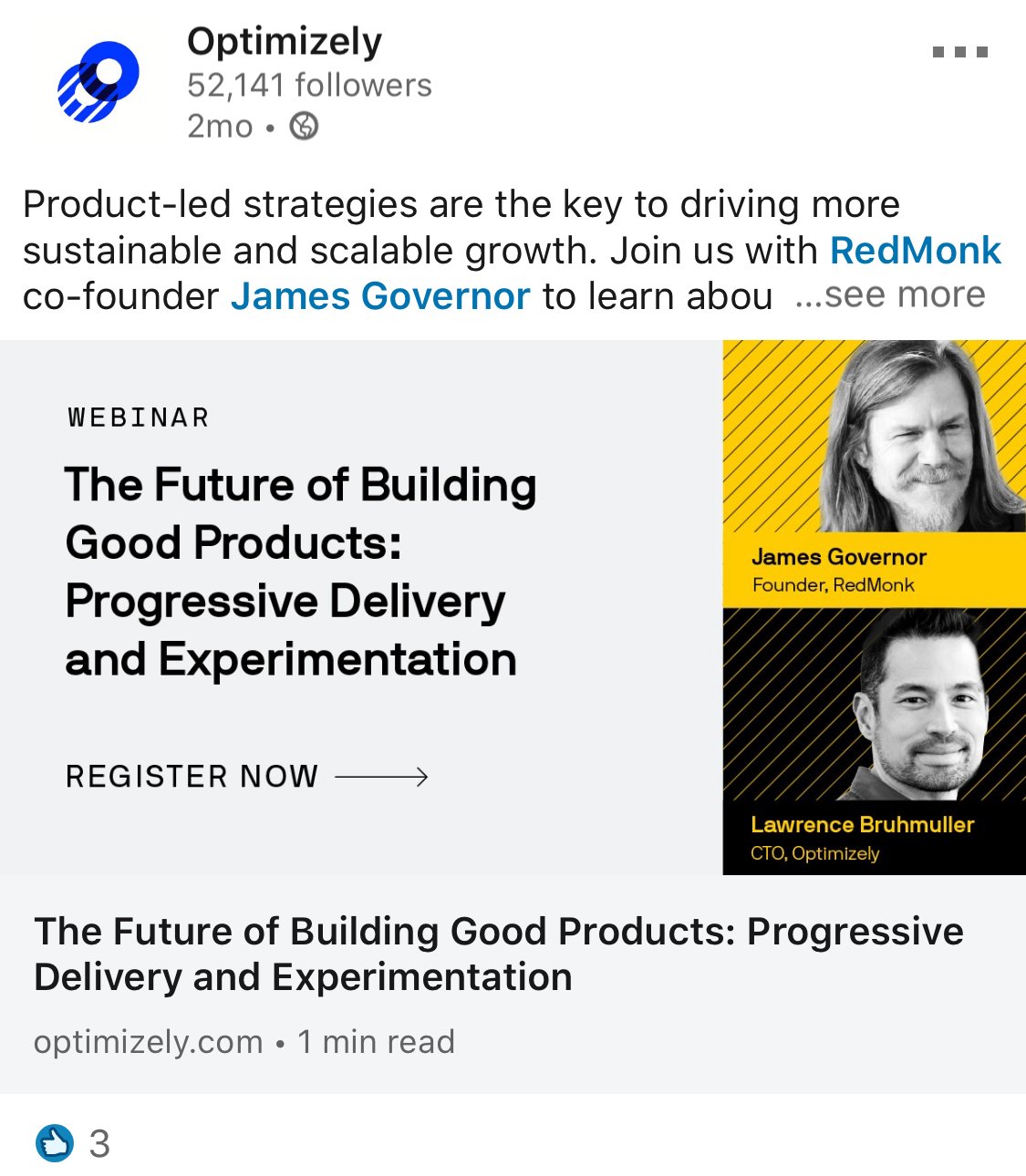Open James Governor's profile link
This screenshot has height=1176, width=1026.
click(380, 295)
